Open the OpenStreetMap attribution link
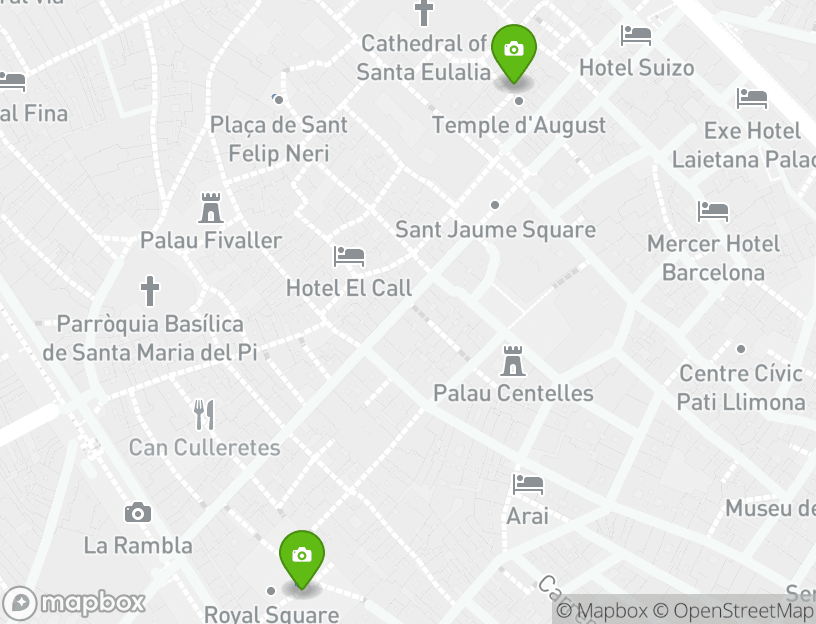The width and height of the screenshot is (816, 624). [735, 611]
